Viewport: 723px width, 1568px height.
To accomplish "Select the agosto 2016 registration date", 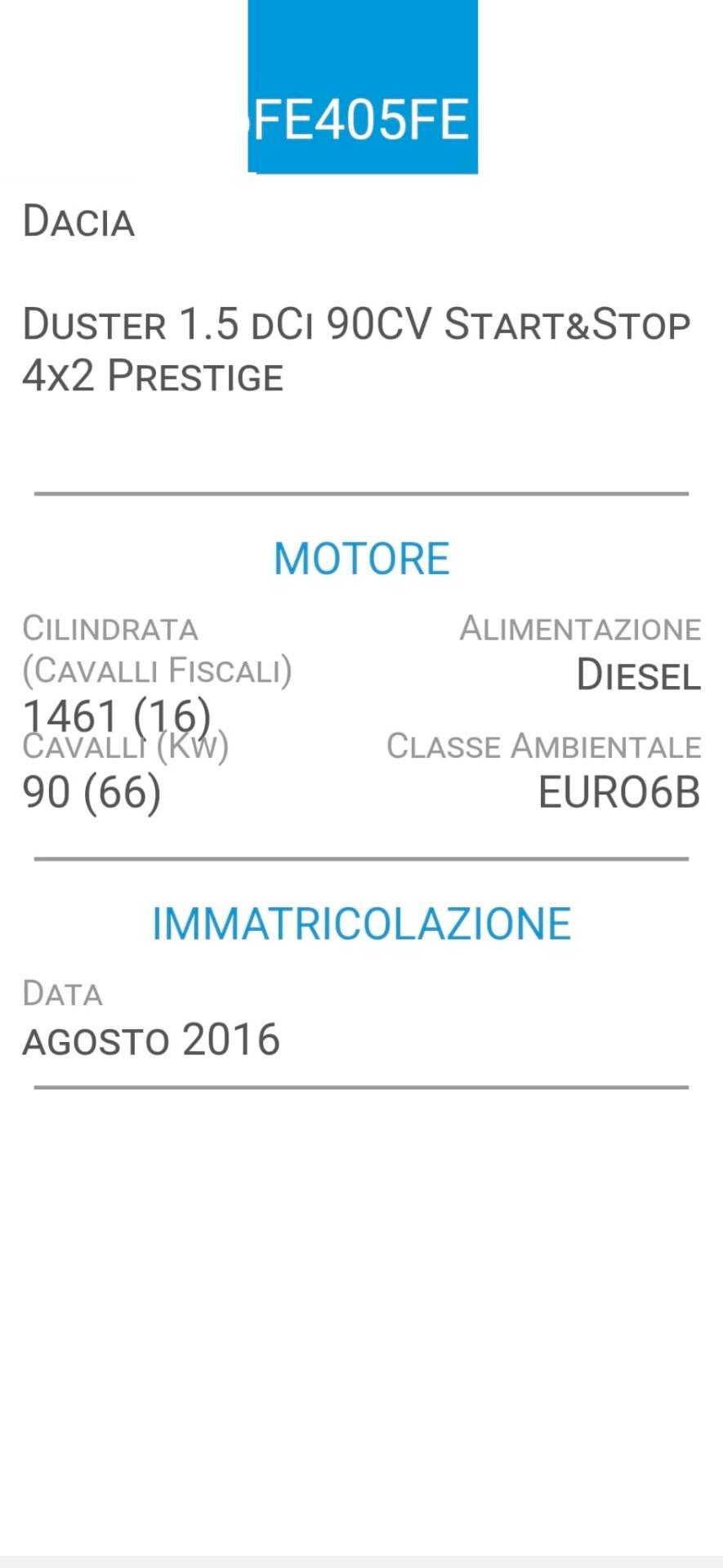I will [x=151, y=1039].
